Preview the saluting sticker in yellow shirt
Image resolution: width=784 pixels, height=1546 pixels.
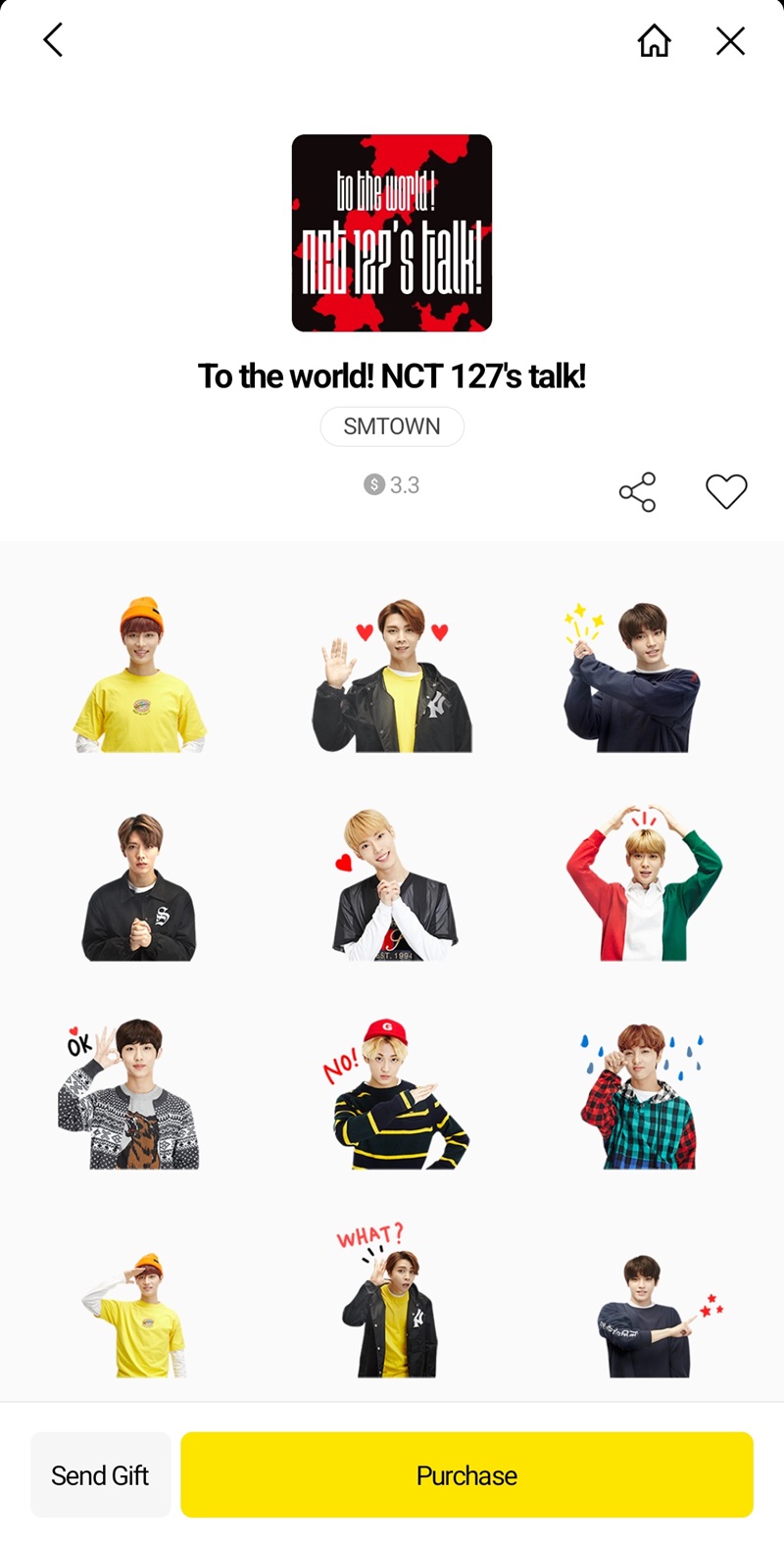tap(135, 1314)
